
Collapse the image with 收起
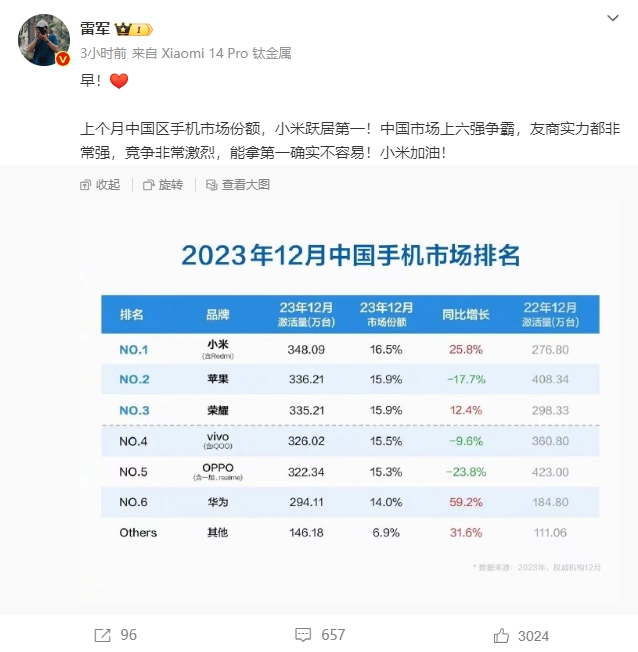100,185
